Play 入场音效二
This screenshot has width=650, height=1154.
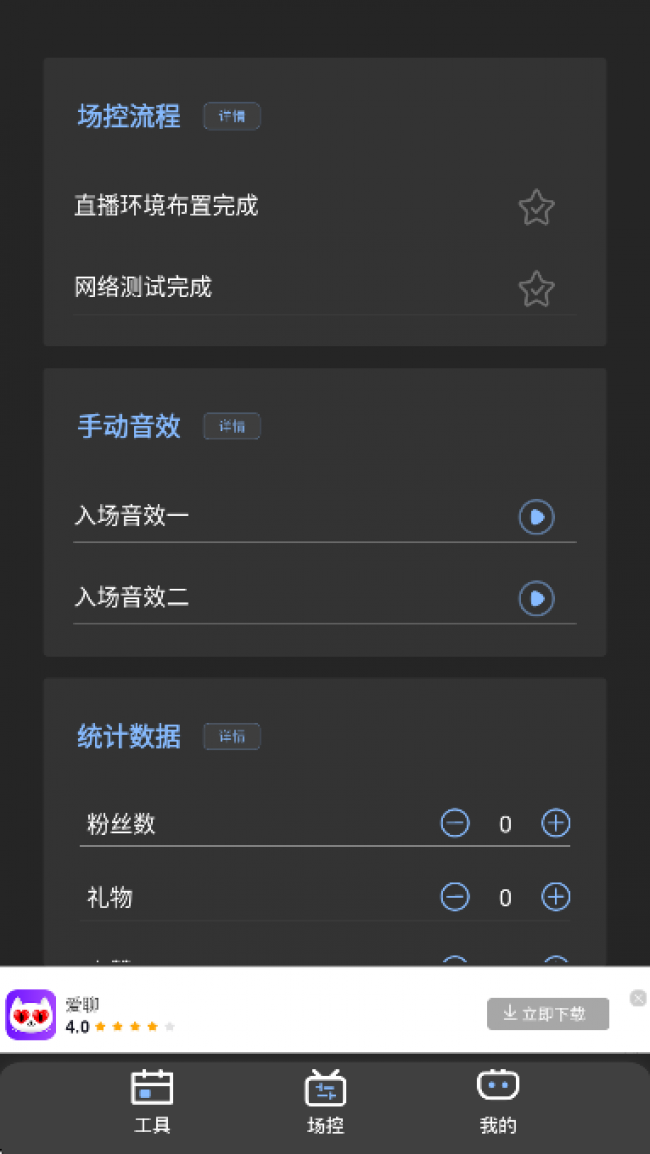[536, 598]
